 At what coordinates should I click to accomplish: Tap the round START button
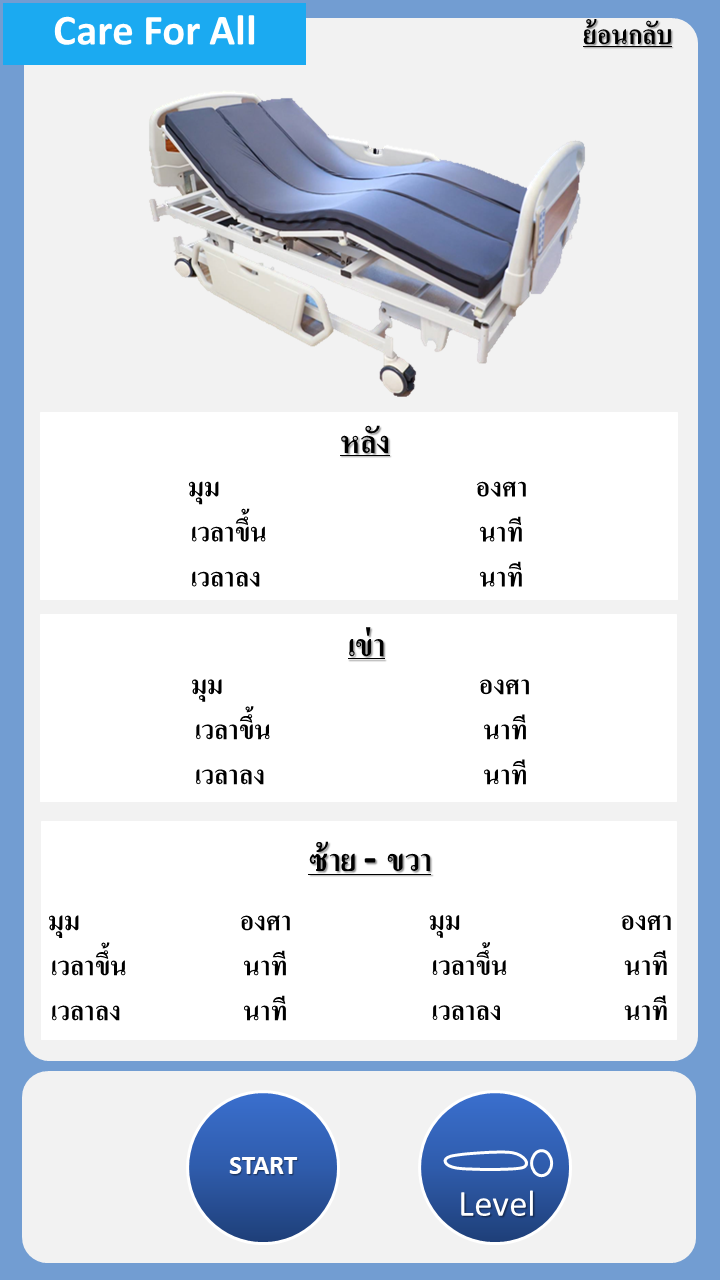[263, 1167]
